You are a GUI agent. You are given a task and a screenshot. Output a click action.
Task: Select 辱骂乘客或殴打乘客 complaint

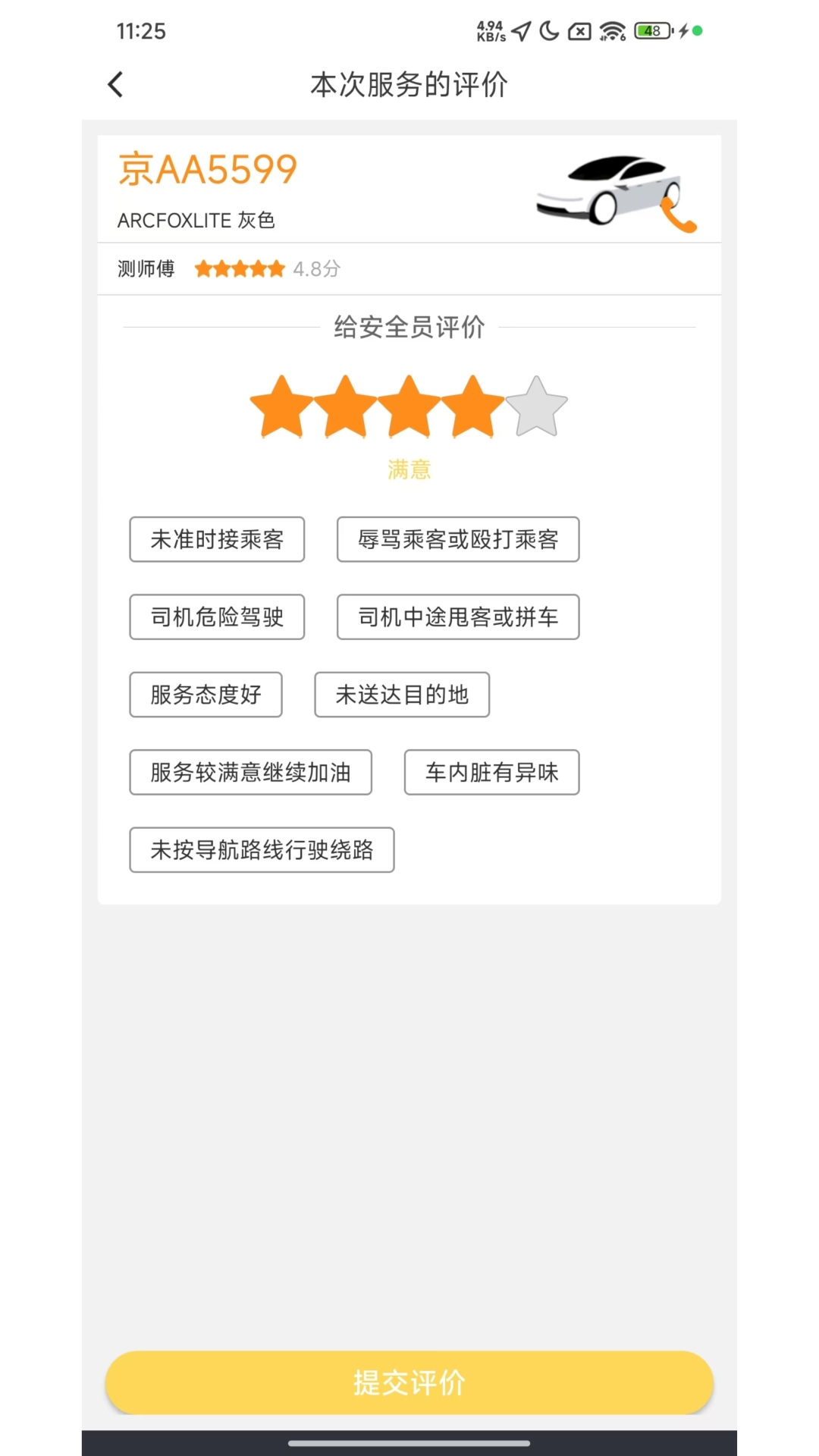pos(457,539)
